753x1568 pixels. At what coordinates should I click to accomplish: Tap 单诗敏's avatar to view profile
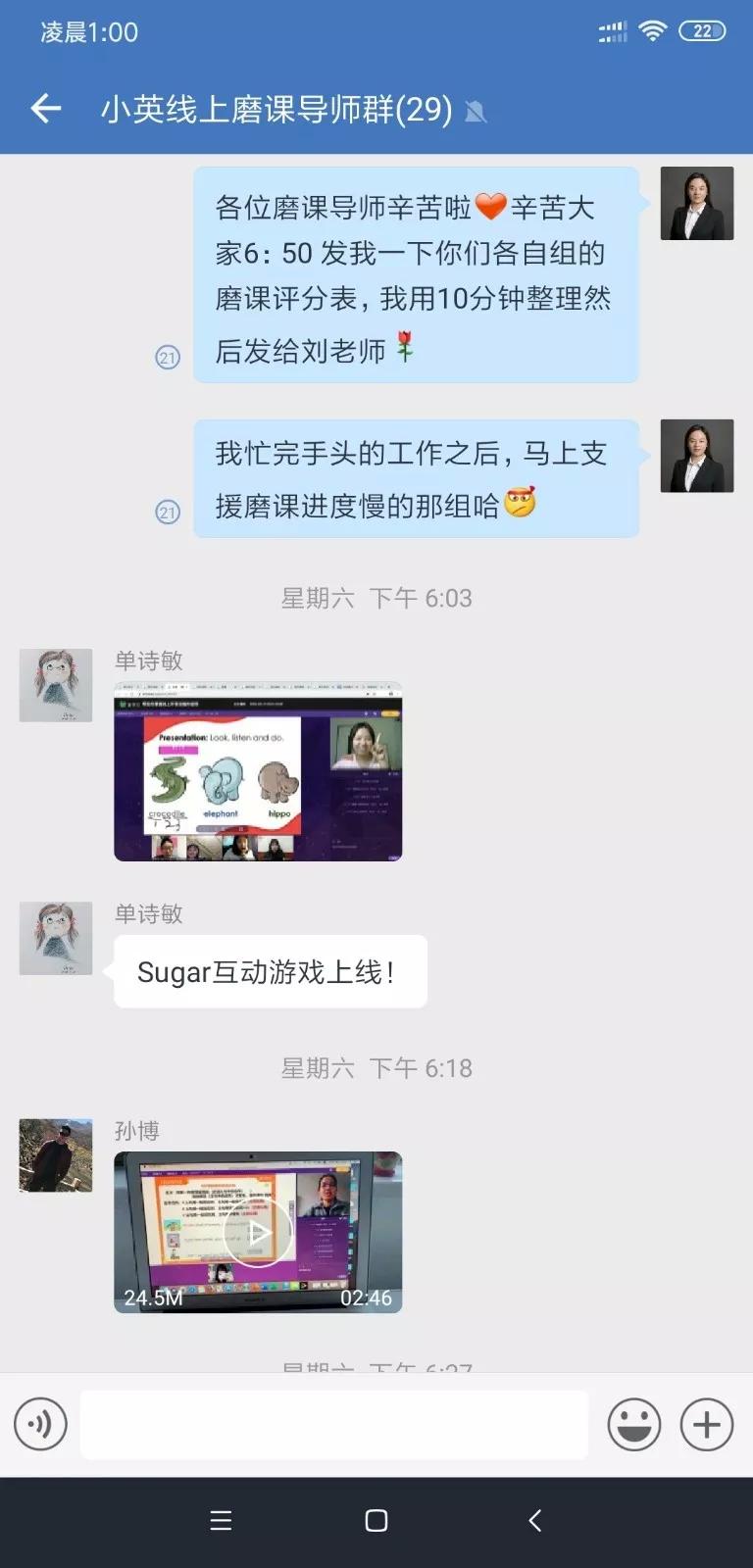coord(55,686)
